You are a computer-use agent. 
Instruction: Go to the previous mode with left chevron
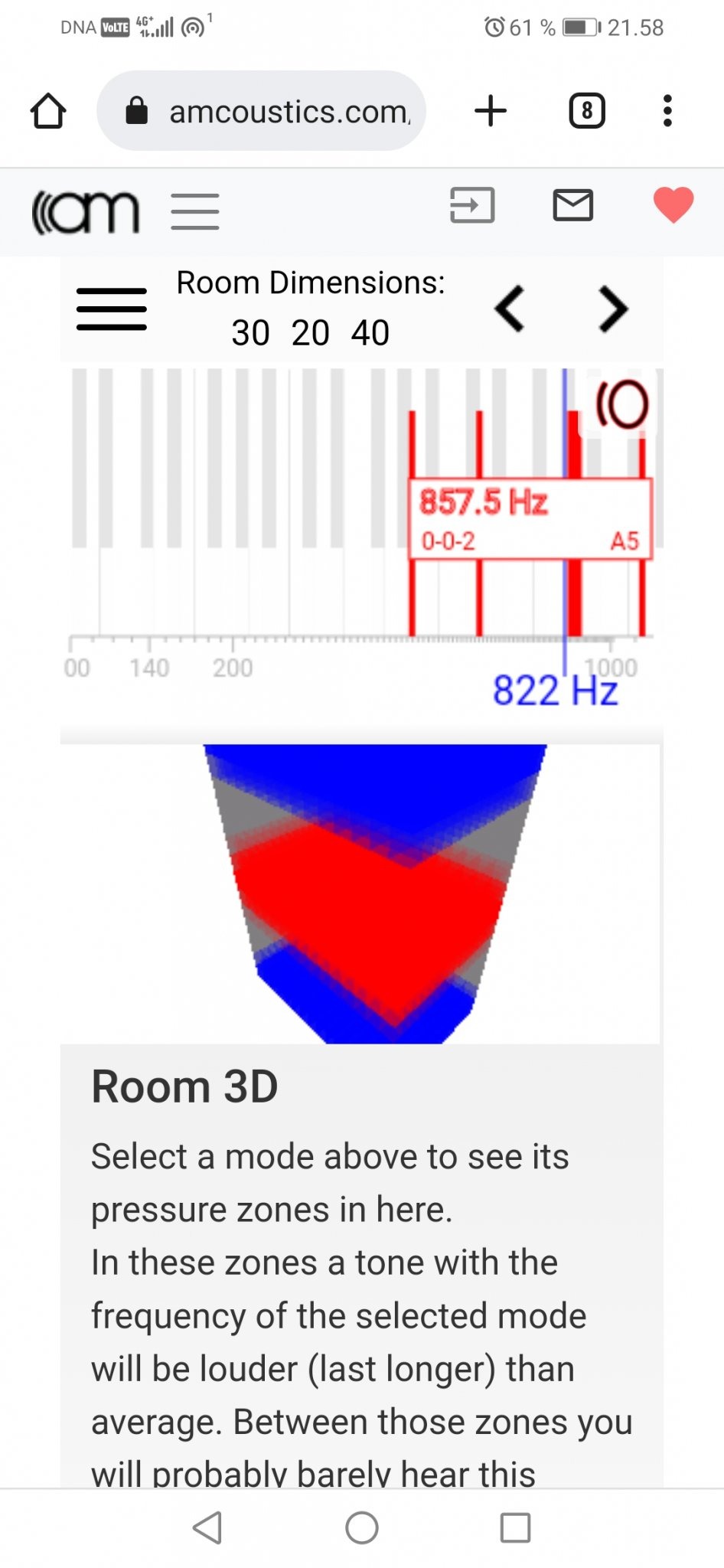click(510, 309)
